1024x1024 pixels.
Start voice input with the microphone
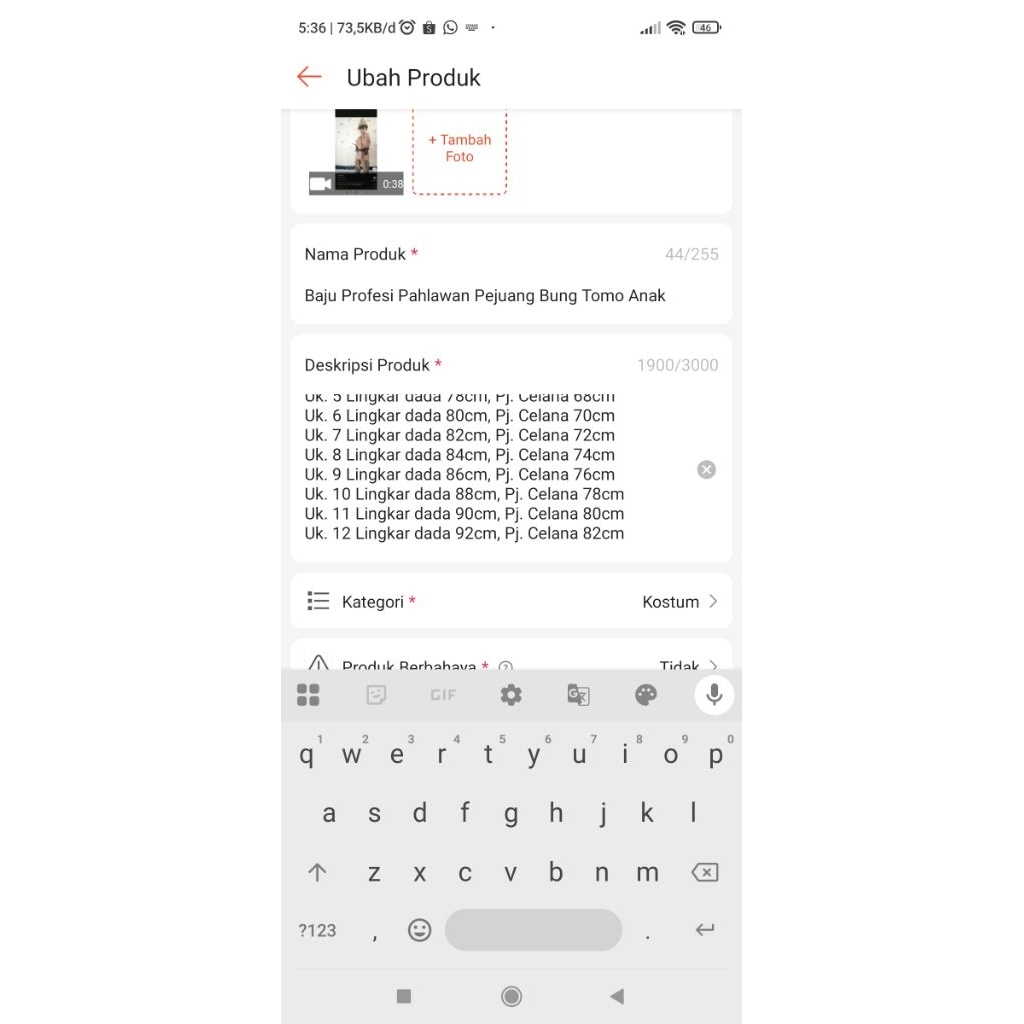click(714, 695)
